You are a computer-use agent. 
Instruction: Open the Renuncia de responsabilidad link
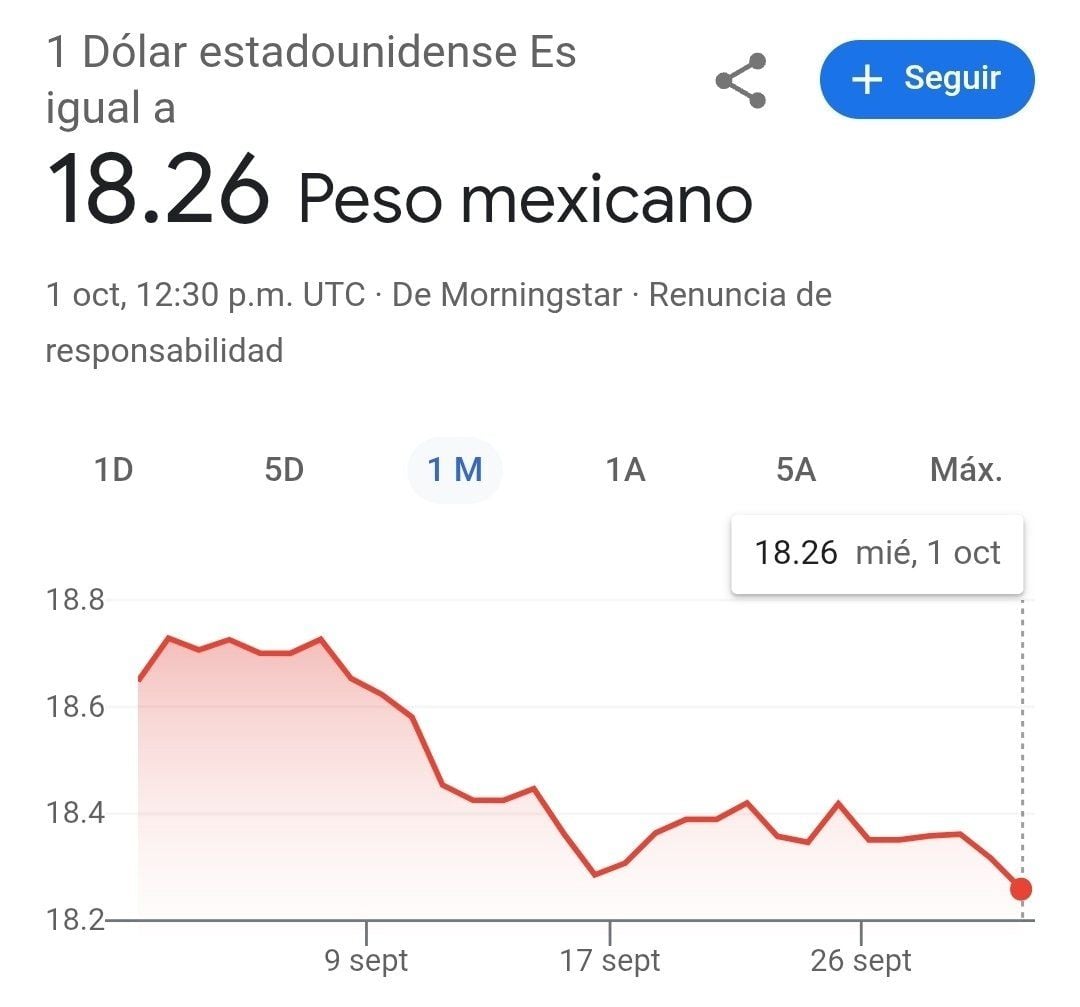[x=740, y=296]
